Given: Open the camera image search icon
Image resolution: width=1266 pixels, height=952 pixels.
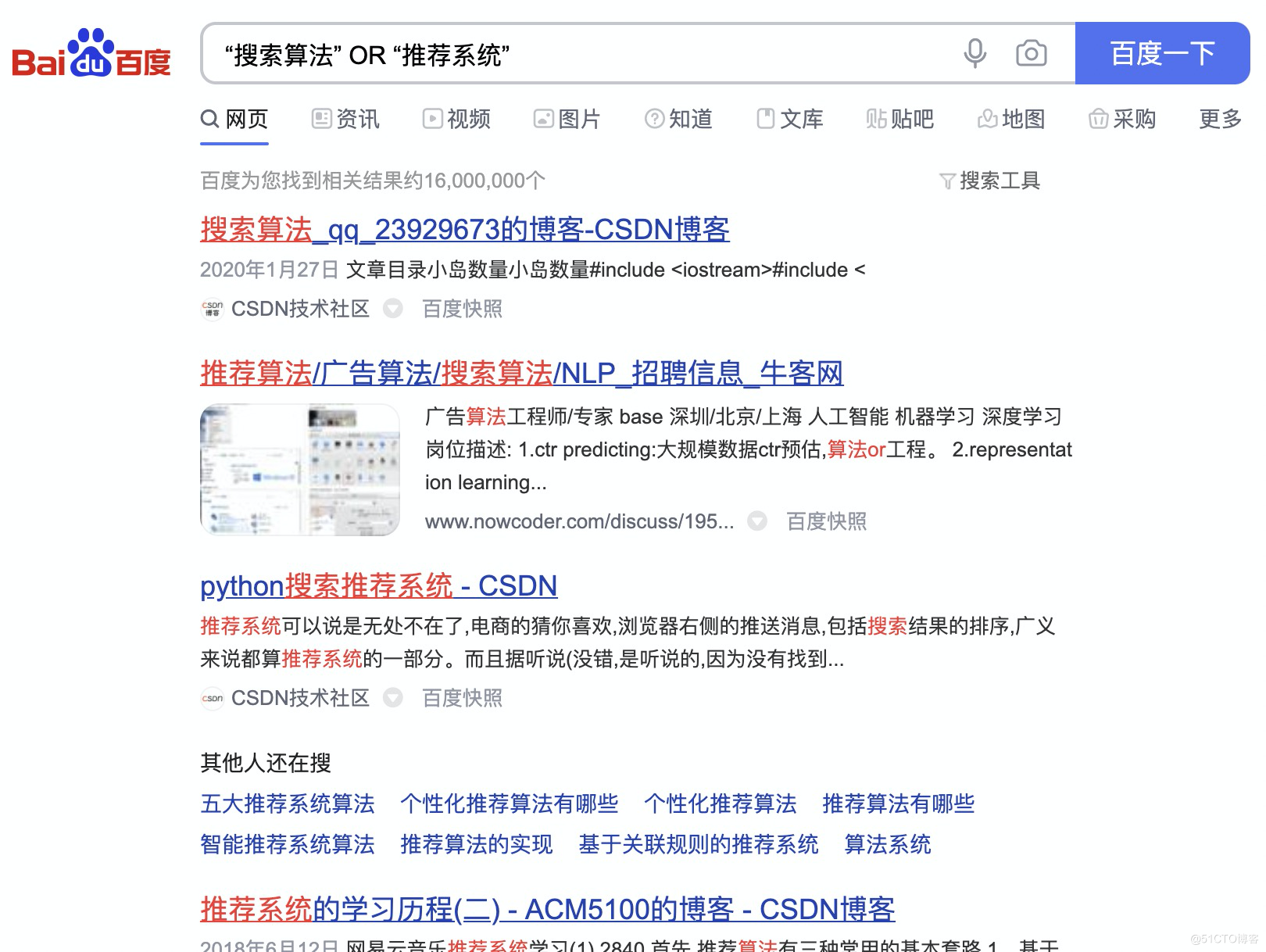Looking at the screenshot, I should pos(1031,53).
